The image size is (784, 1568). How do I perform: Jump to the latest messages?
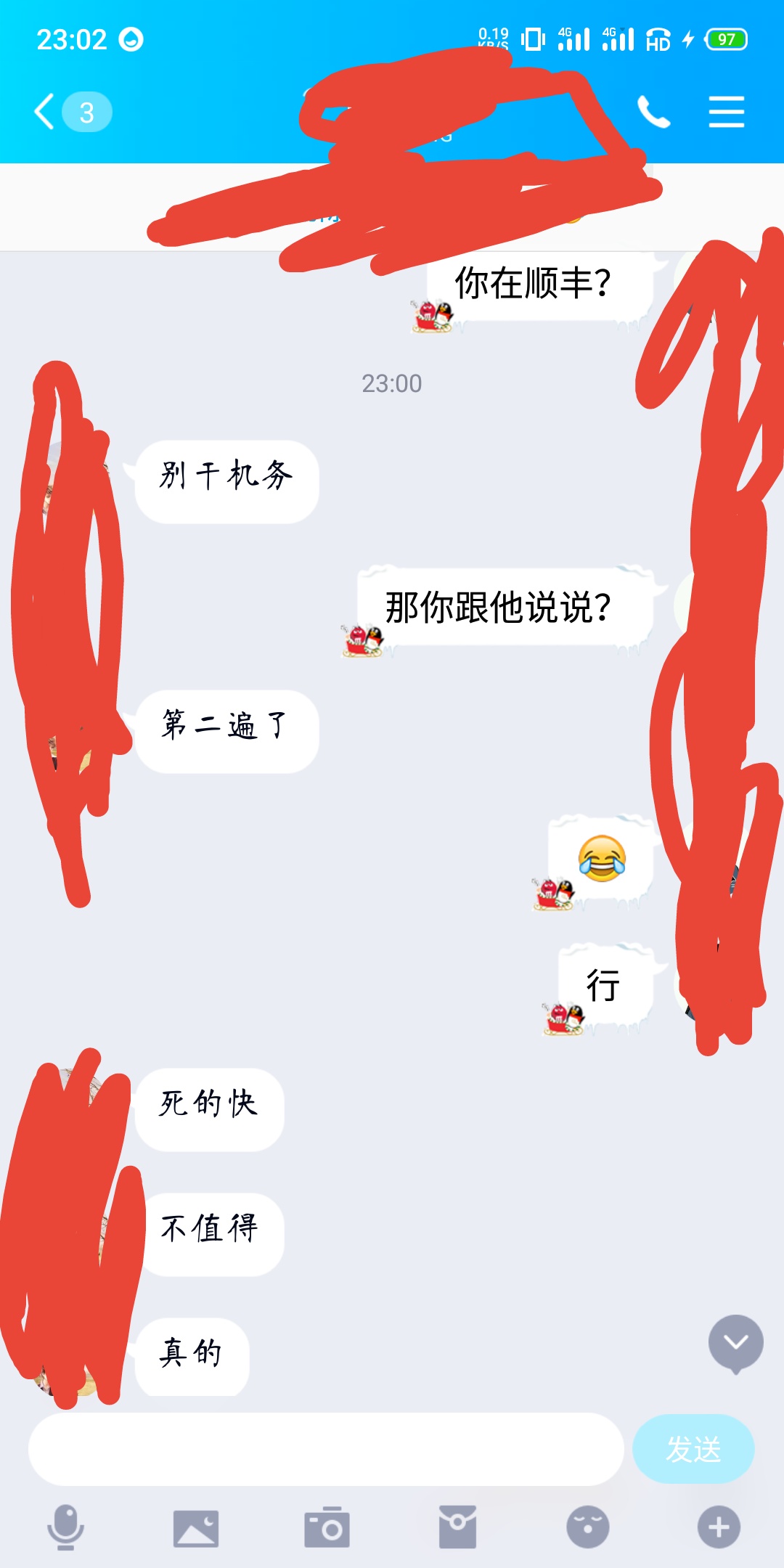(735, 1343)
